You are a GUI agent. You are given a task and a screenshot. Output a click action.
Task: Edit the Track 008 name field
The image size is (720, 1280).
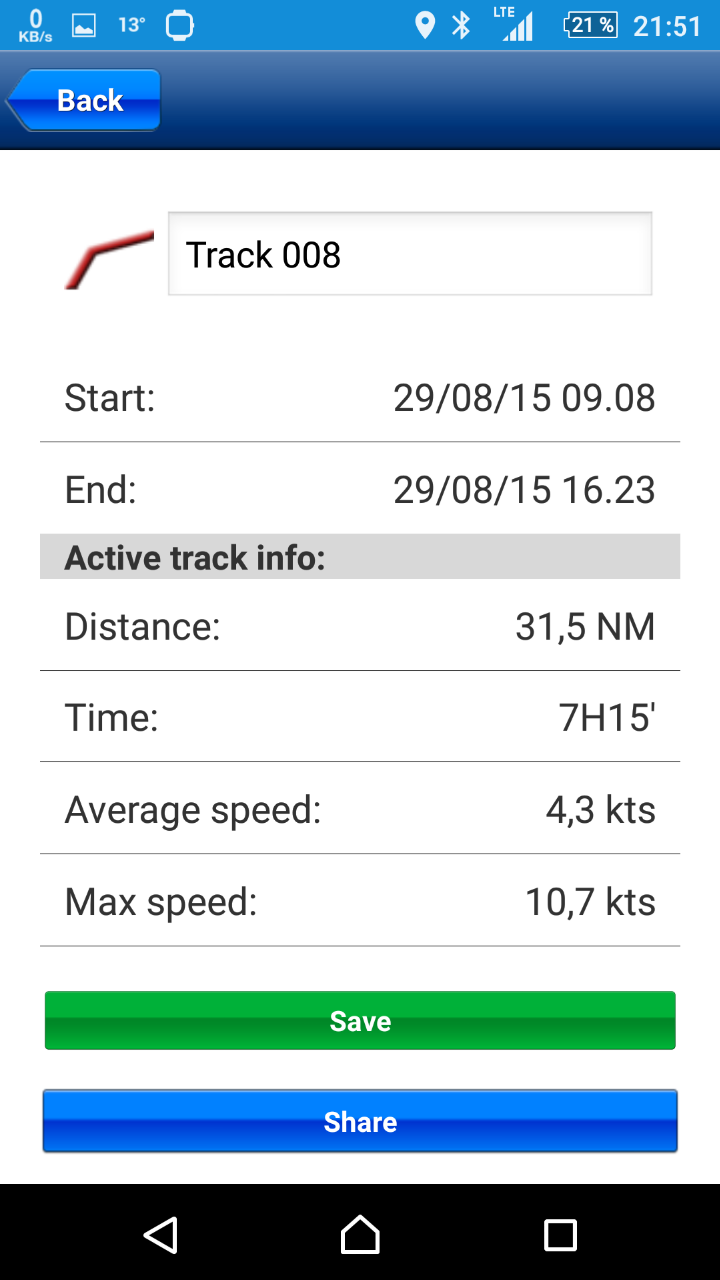point(409,254)
